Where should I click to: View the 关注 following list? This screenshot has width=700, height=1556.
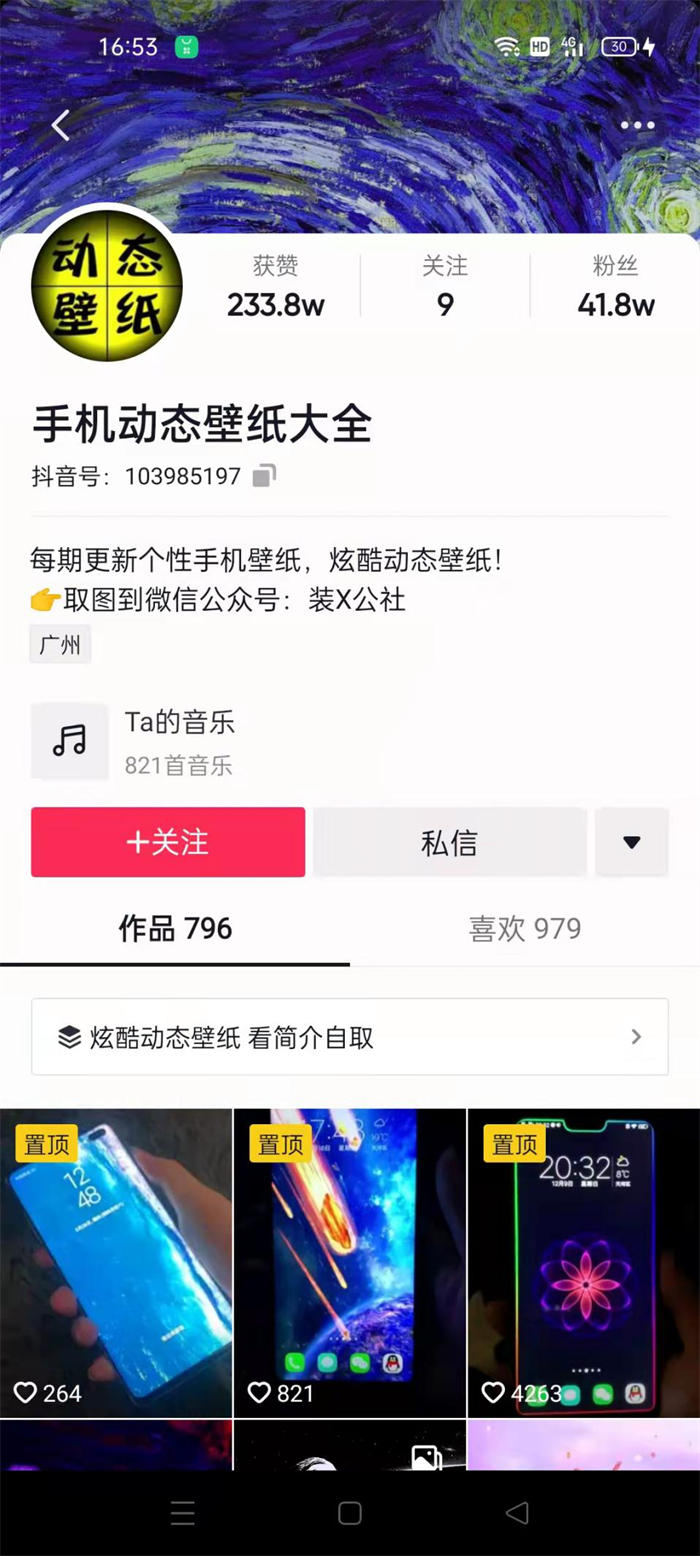tap(445, 286)
